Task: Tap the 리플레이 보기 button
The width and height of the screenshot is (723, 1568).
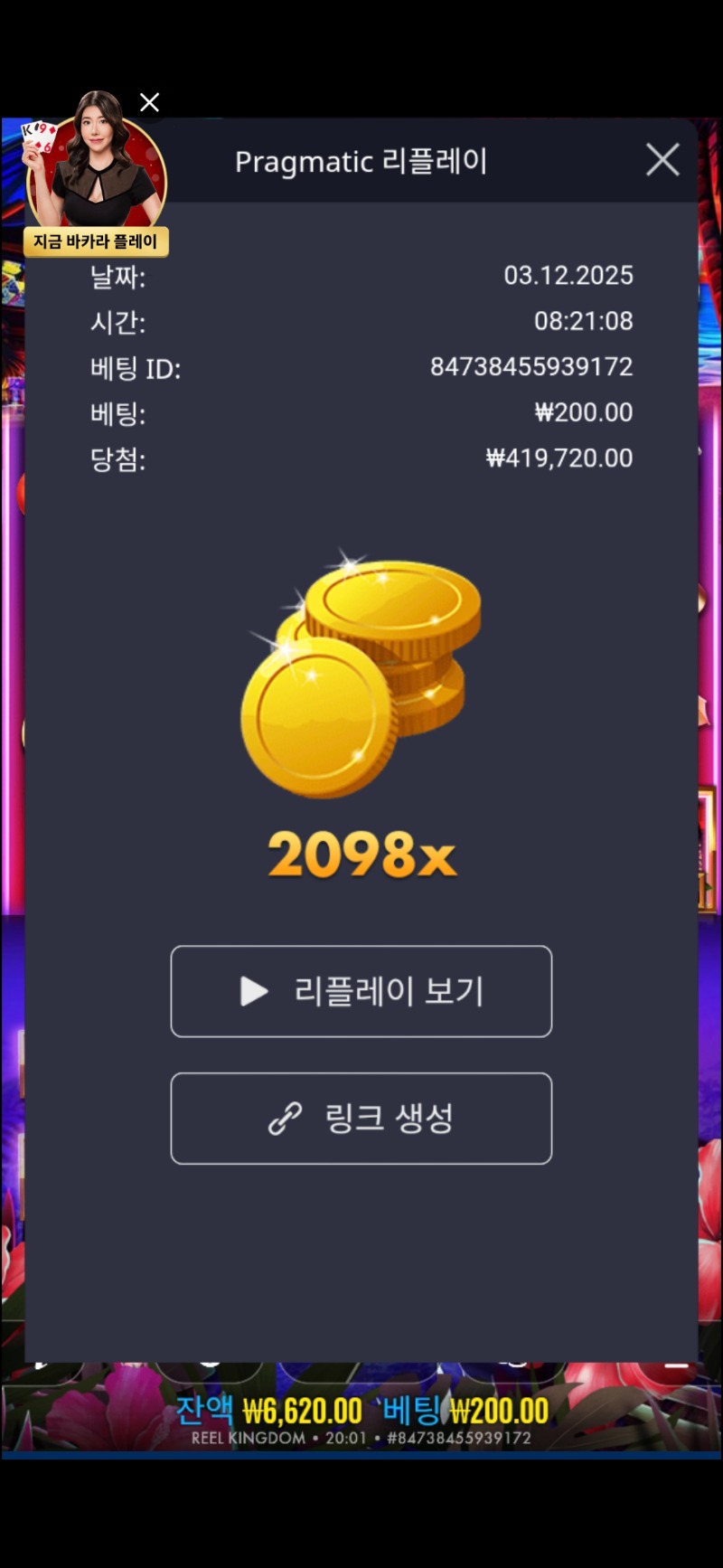Action: tap(361, 991)
